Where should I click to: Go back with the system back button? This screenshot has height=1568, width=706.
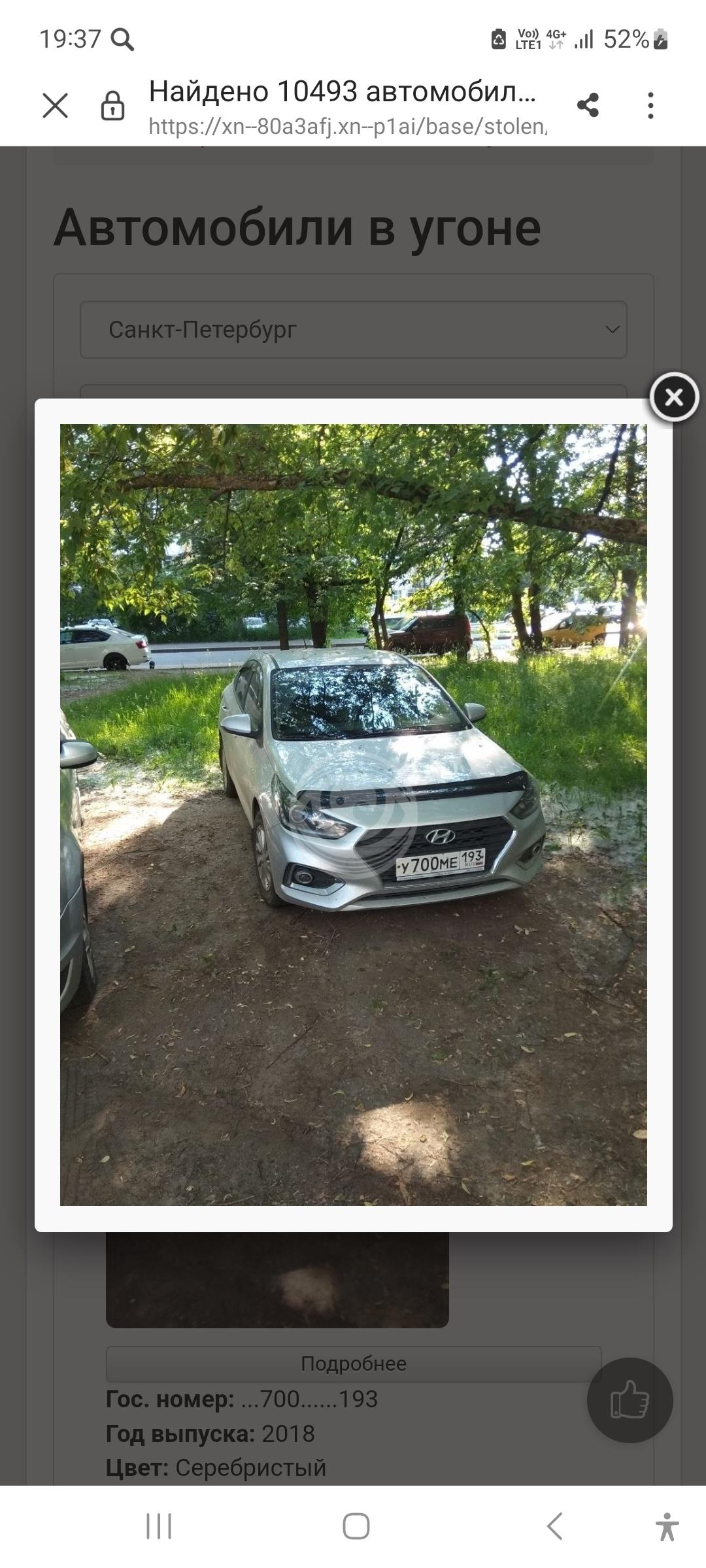554,1526
